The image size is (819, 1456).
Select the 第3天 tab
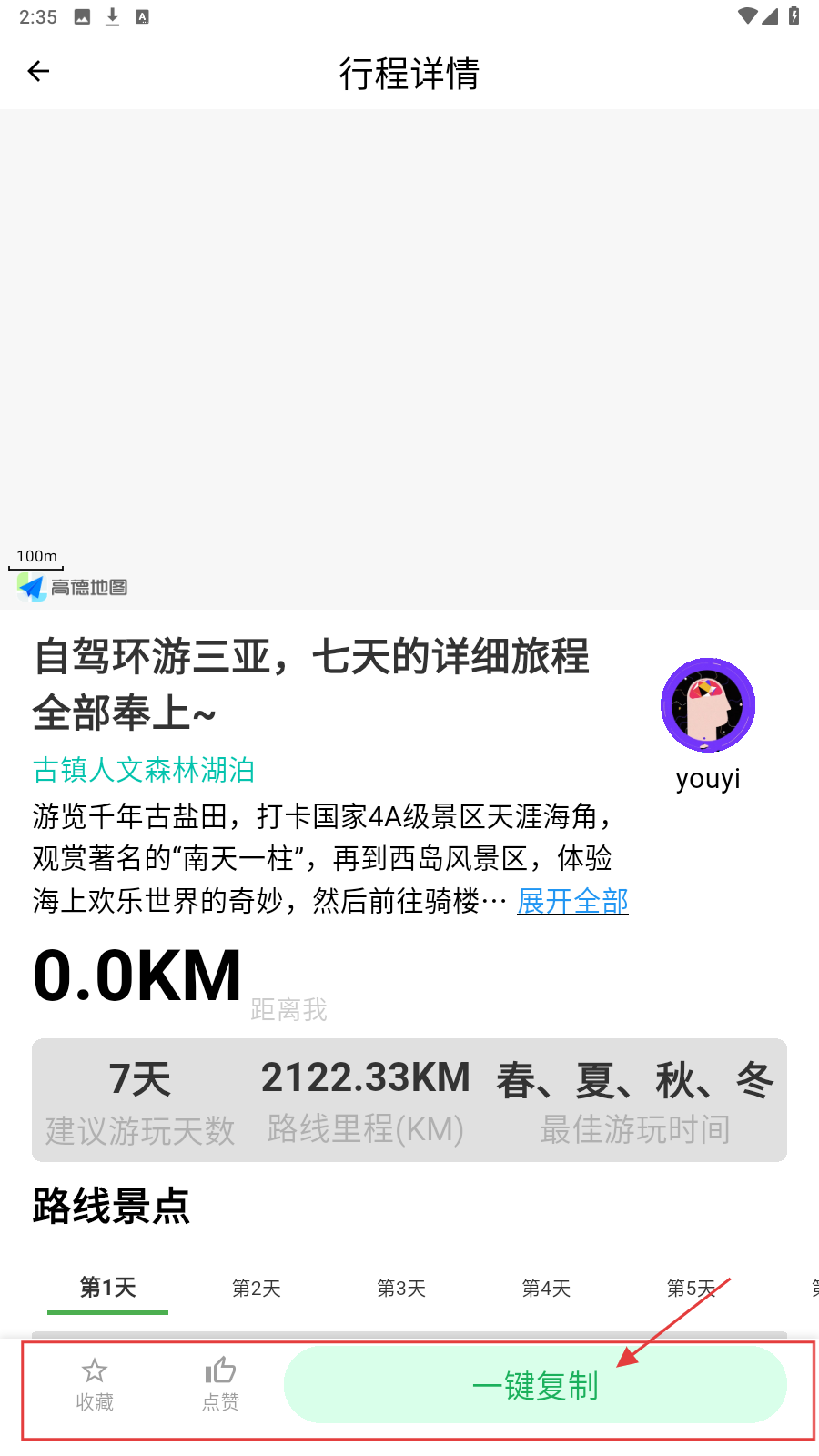[401, 1289]
